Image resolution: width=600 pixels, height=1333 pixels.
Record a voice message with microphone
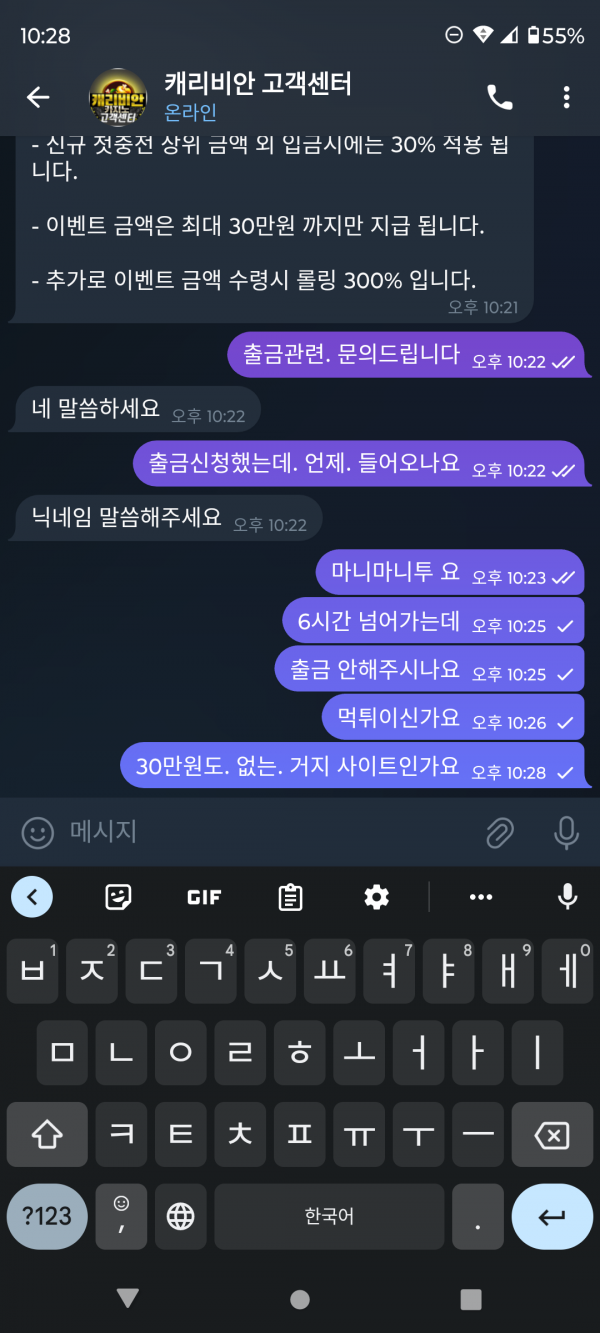(566, 832)
